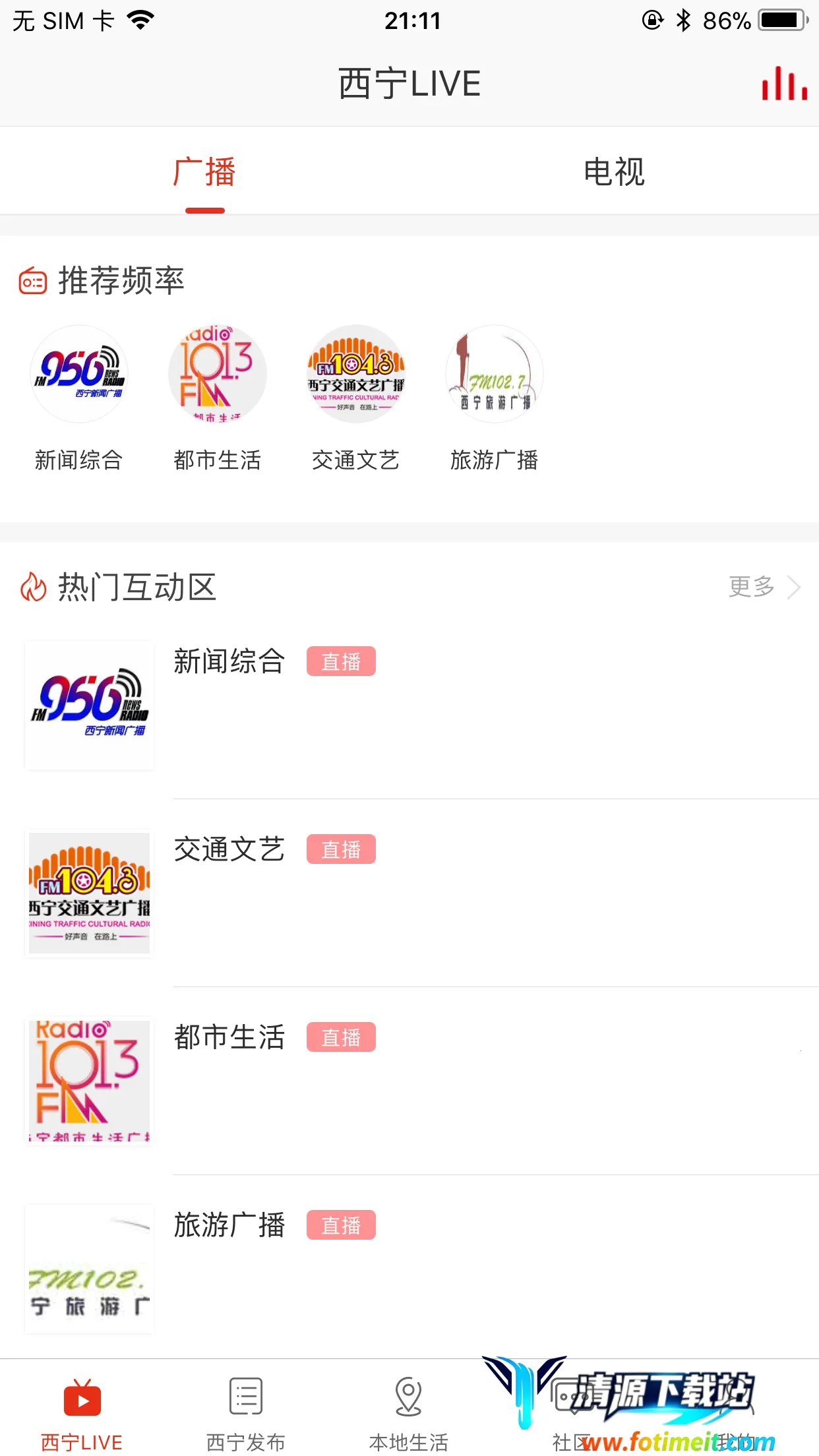Open recommended station 都市生活 101.3
Viewport: 819px width, 1456px height.
tap(218, 375)
